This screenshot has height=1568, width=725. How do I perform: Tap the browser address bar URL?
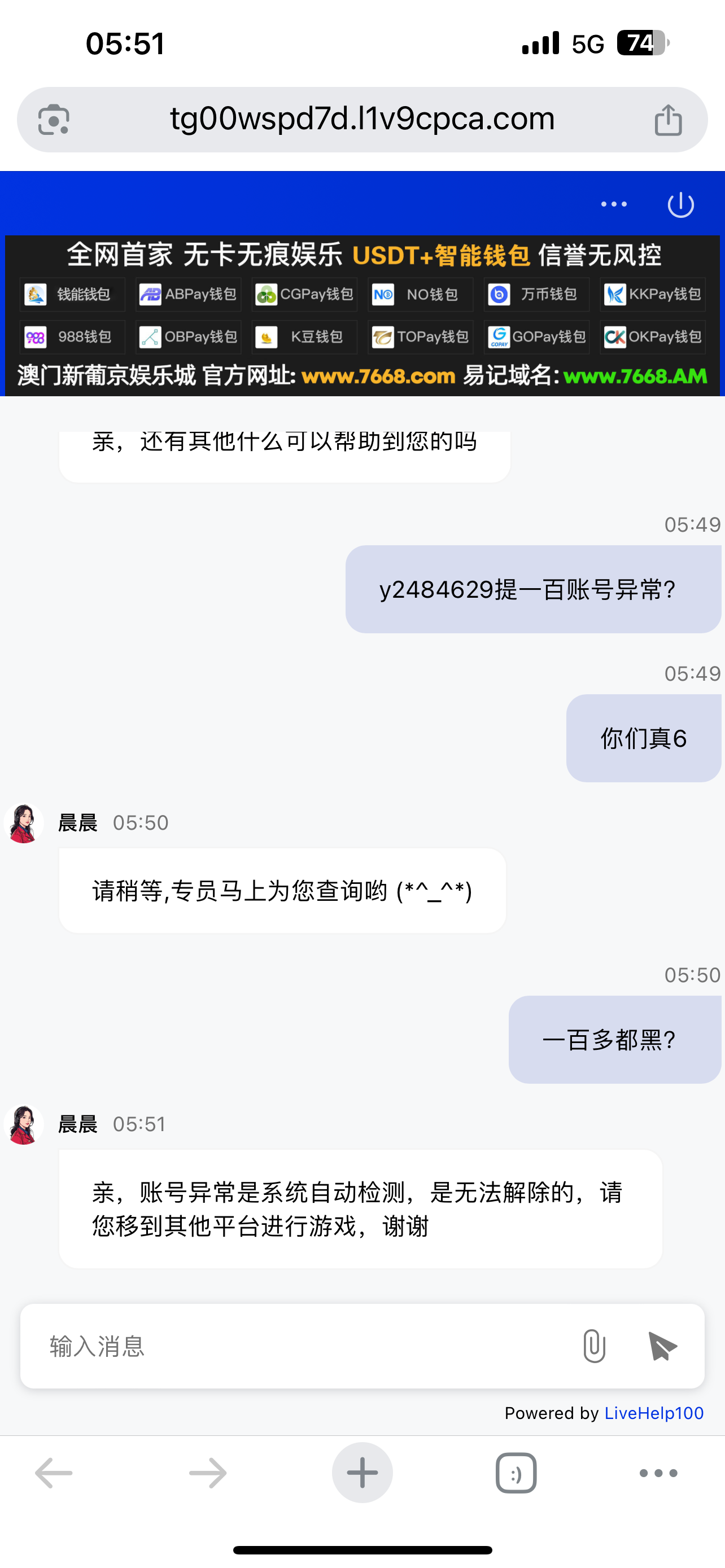(361, 119)
